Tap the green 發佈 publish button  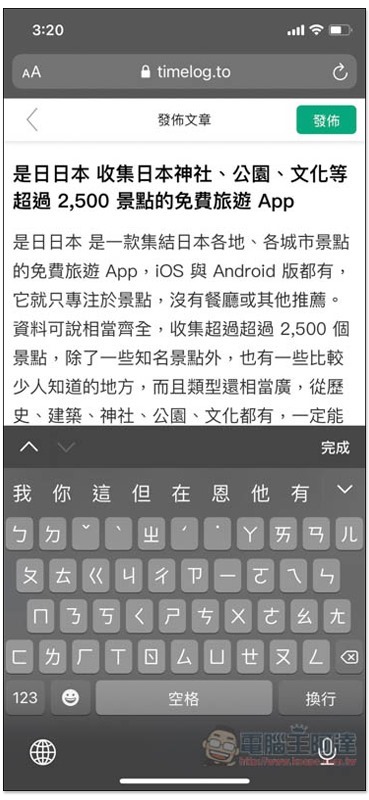pos(326,120)
